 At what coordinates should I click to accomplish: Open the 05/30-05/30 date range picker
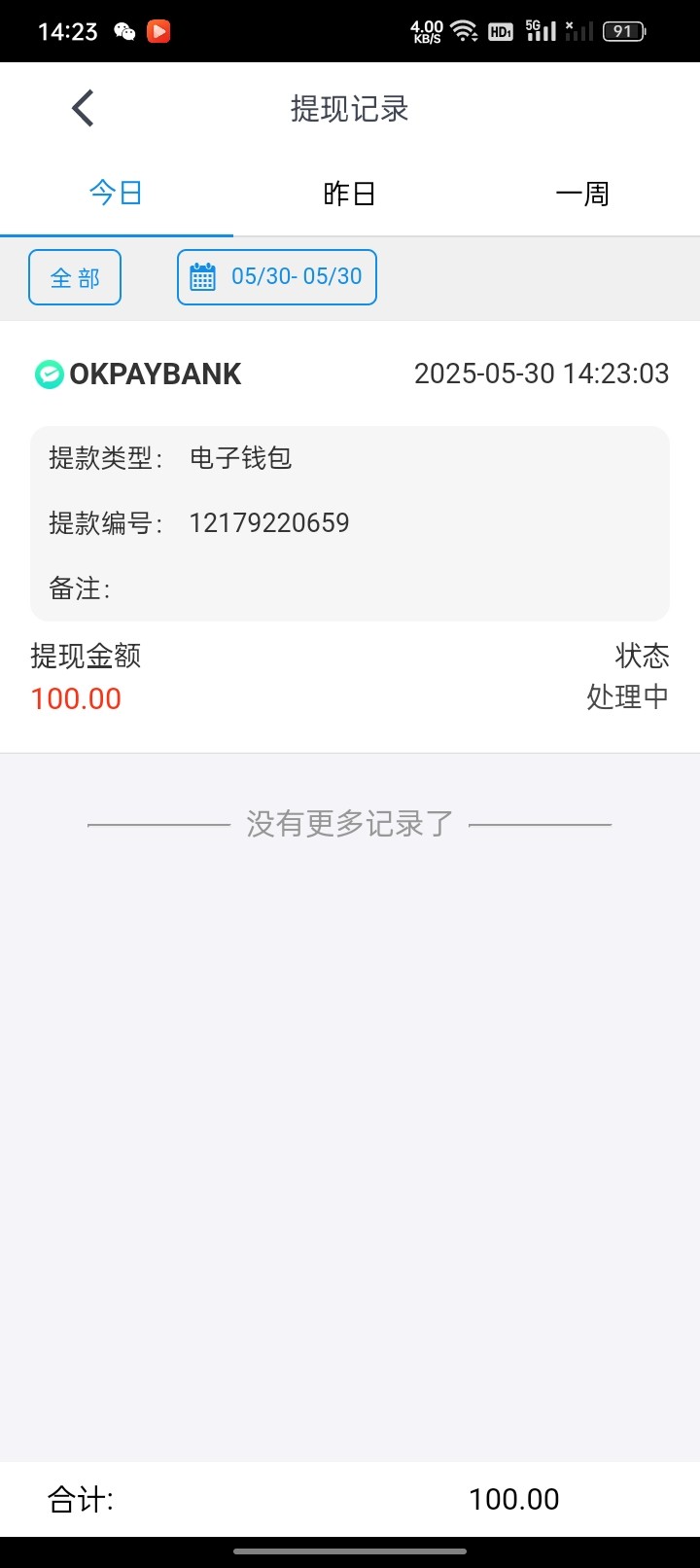(277, 277)
